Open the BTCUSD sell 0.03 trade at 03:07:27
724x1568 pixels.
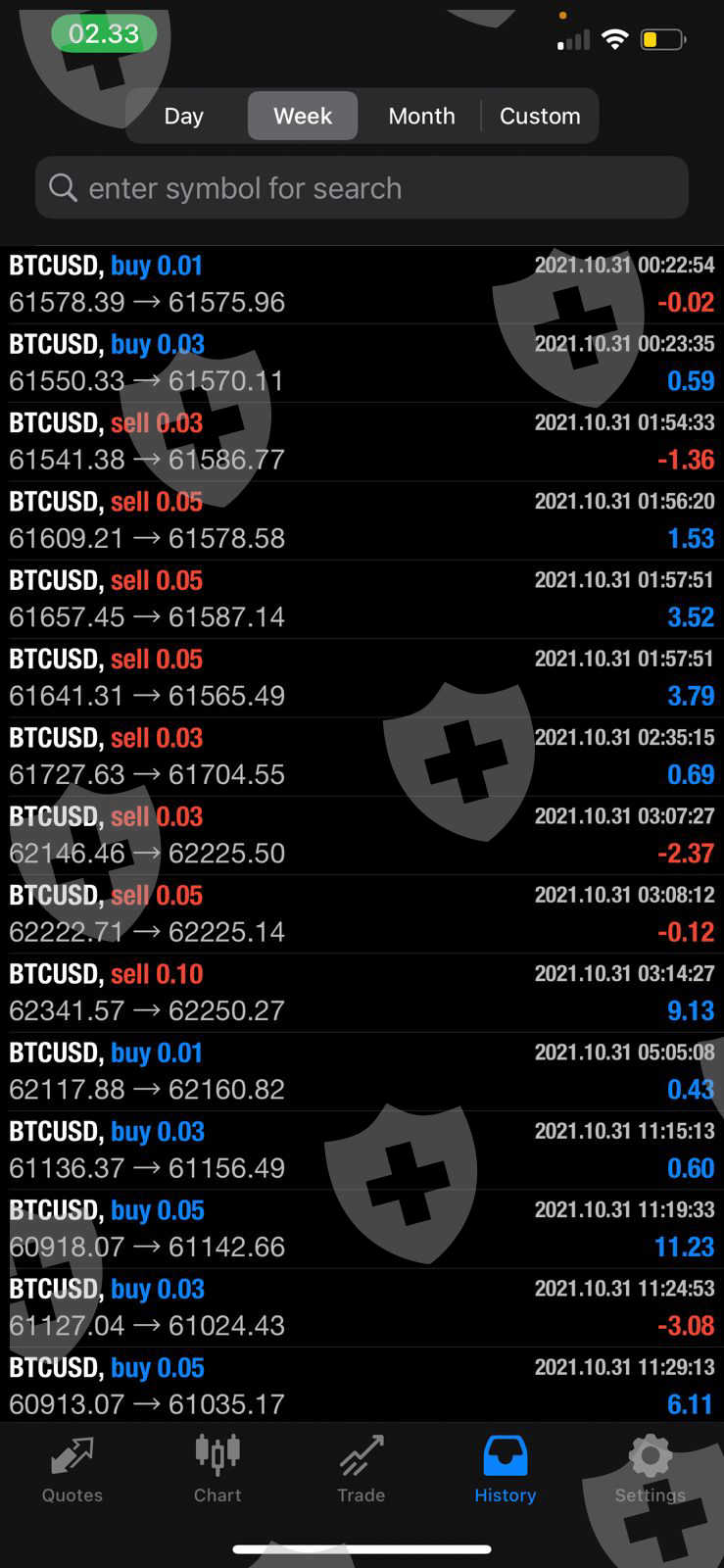(x=362, y=835)
